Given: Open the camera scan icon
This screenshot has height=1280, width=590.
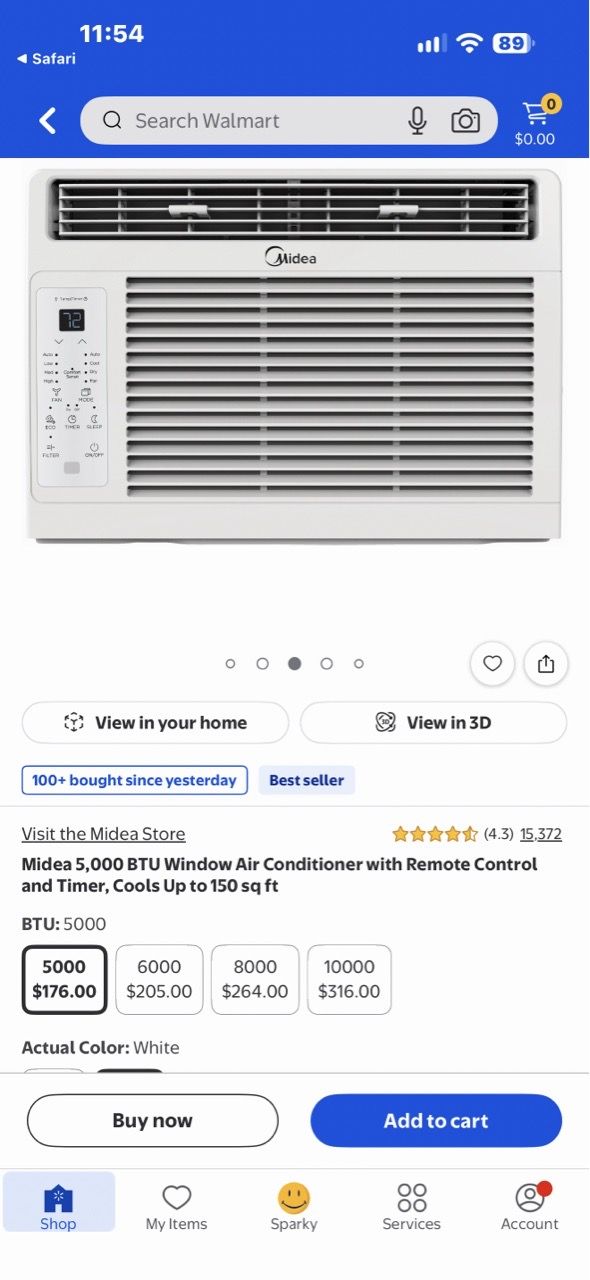Looking at the screenshot, I should coord(465,121).
